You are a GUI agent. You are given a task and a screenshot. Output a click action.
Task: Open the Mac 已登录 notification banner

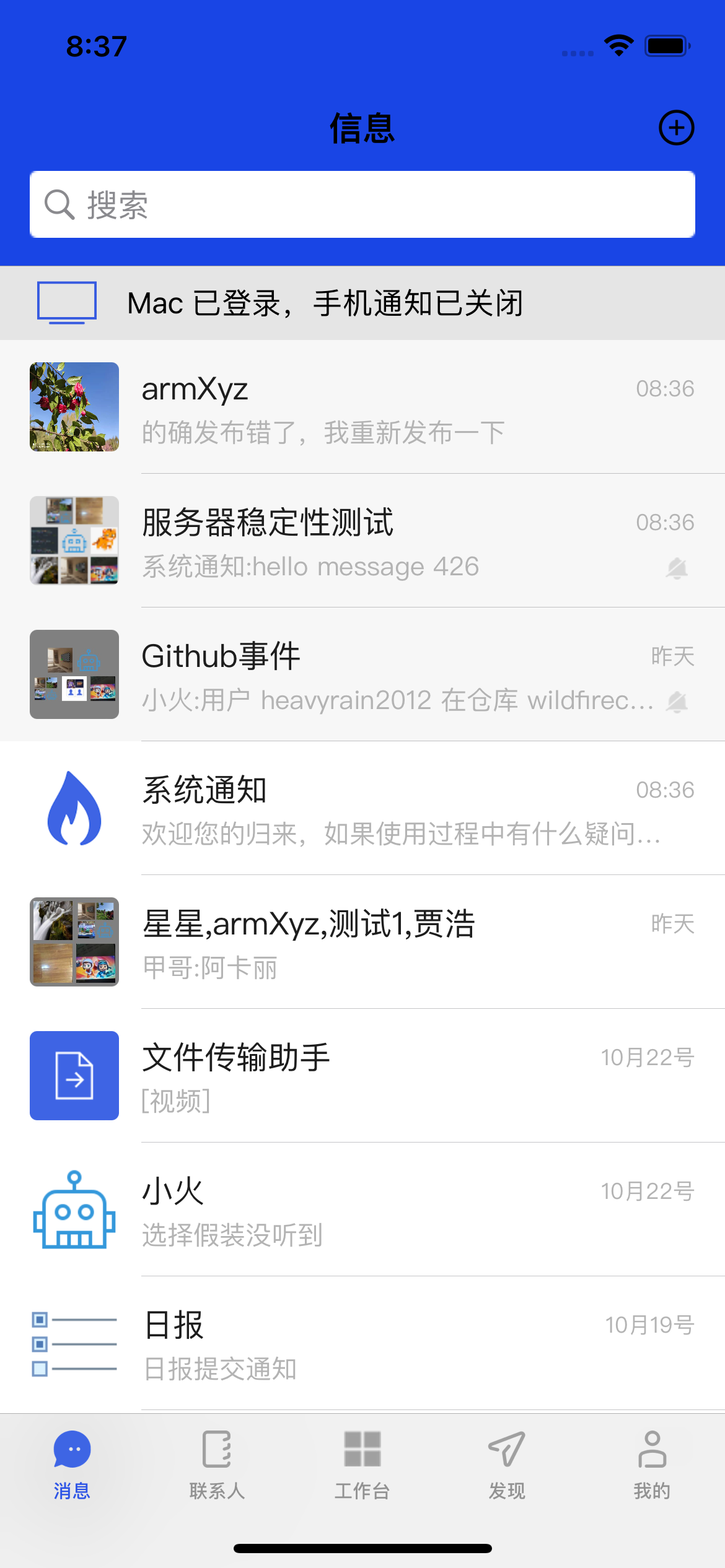[362, 303]
